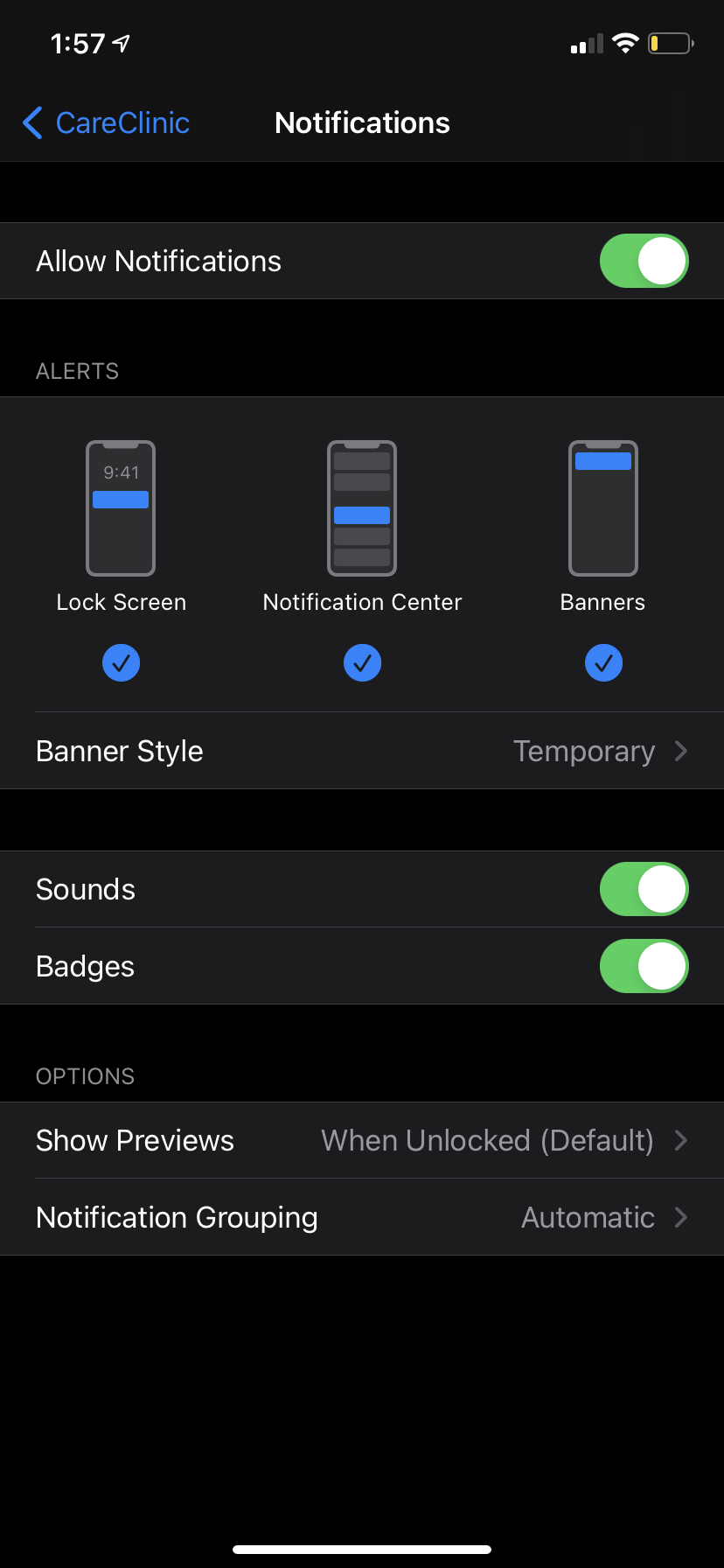Go back to CareClinic settings
The height and width of the screenshot is (1568, 724).
pyautogui.click(x=107, y=123)
